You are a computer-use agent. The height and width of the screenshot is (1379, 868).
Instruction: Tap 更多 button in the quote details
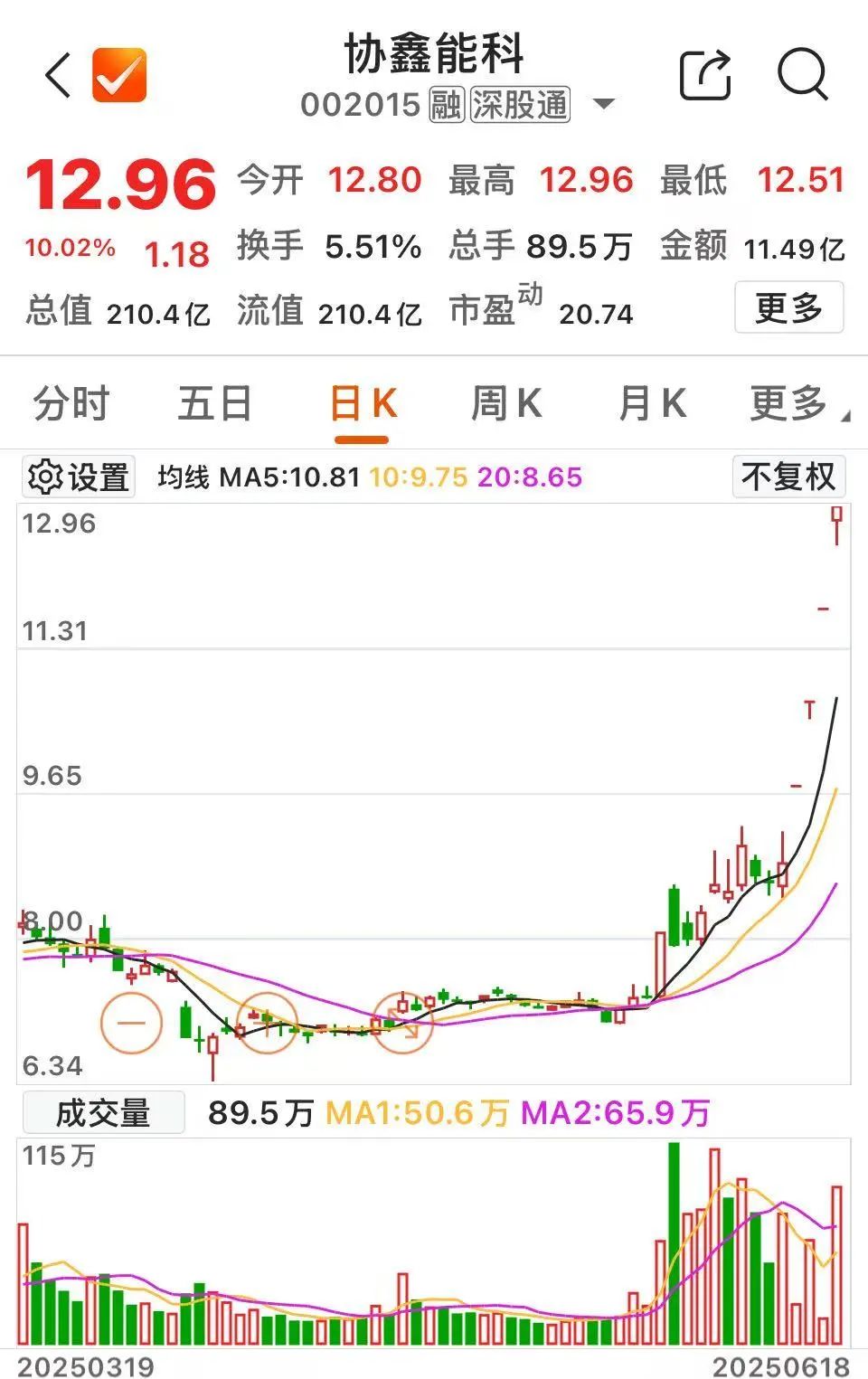[x=788, y=308]
